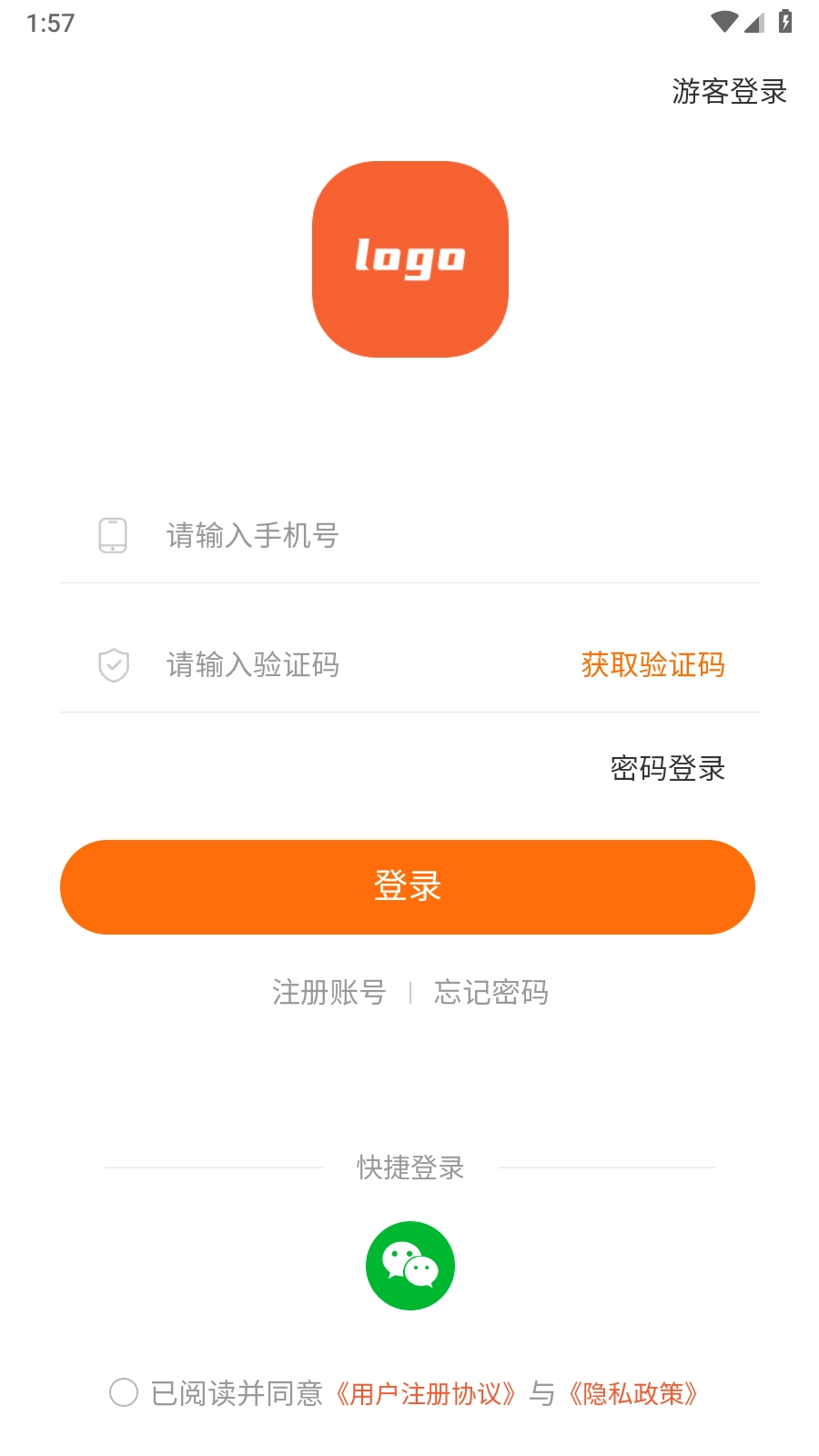Switch to 密码登录 mode
The height and width of the screenshot is (1456, 819).
(667, 769)
